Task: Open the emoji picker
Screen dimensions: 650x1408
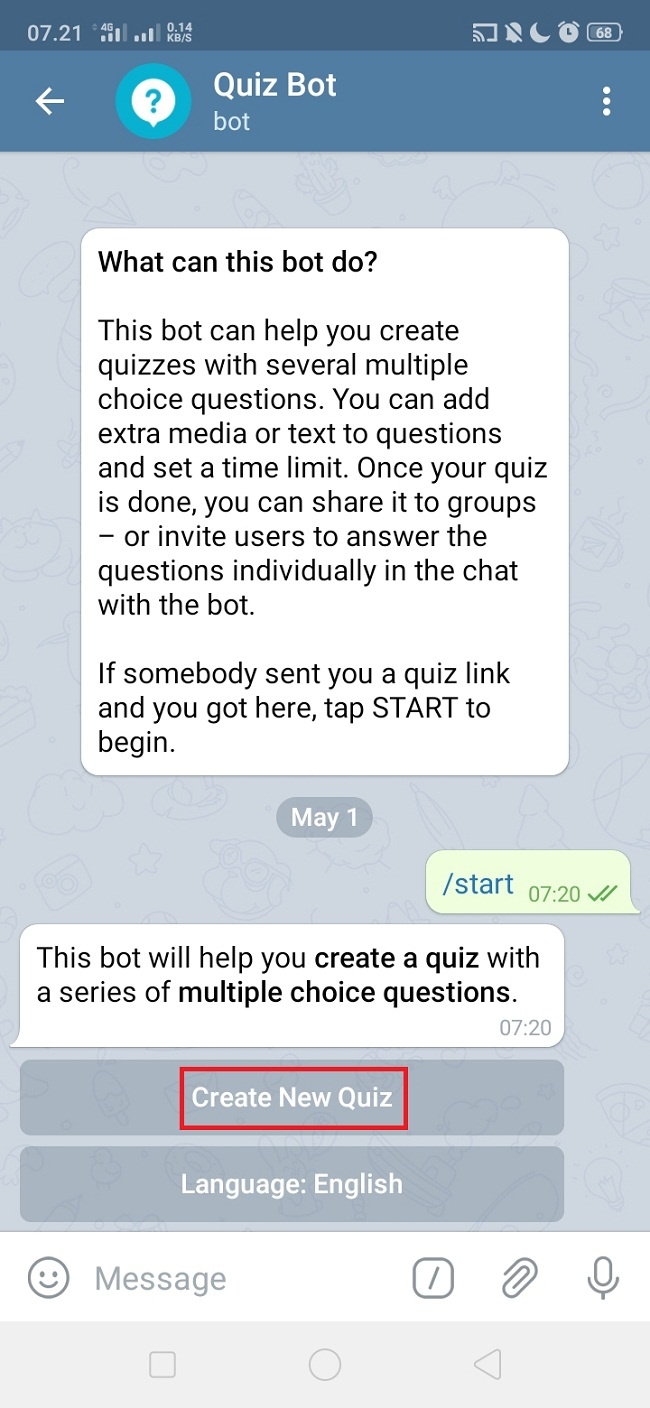Action: (48, 1278)
